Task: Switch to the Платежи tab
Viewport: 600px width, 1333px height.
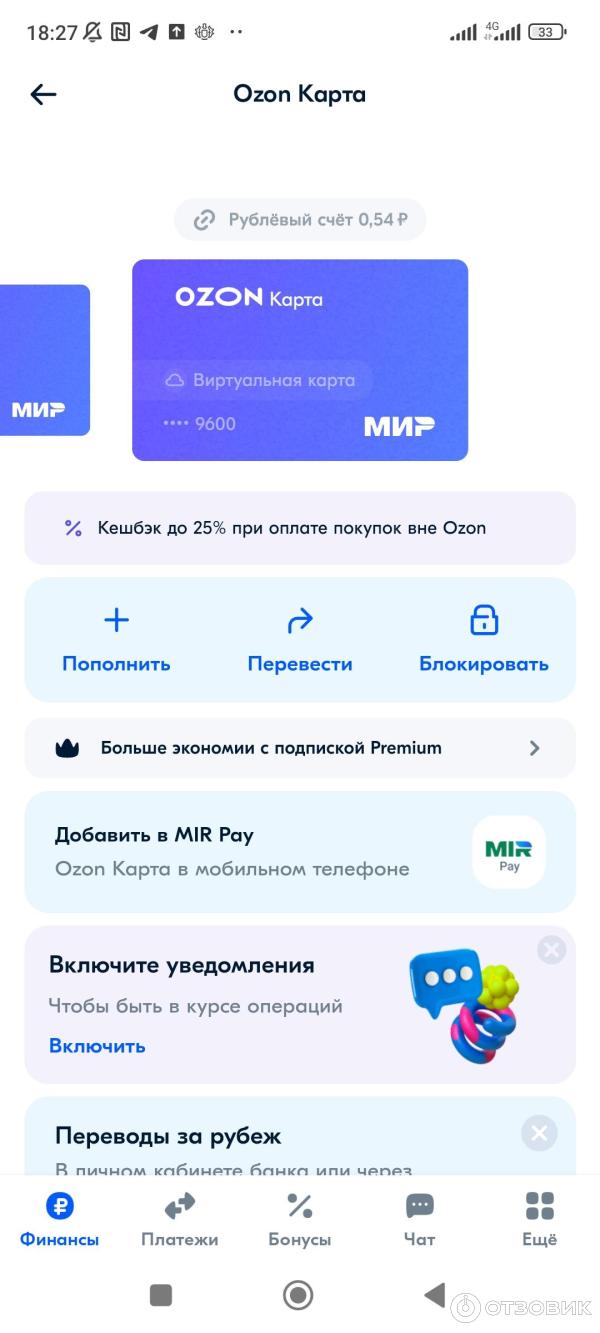Action: pyautogui.click(x=179, y=1220)
